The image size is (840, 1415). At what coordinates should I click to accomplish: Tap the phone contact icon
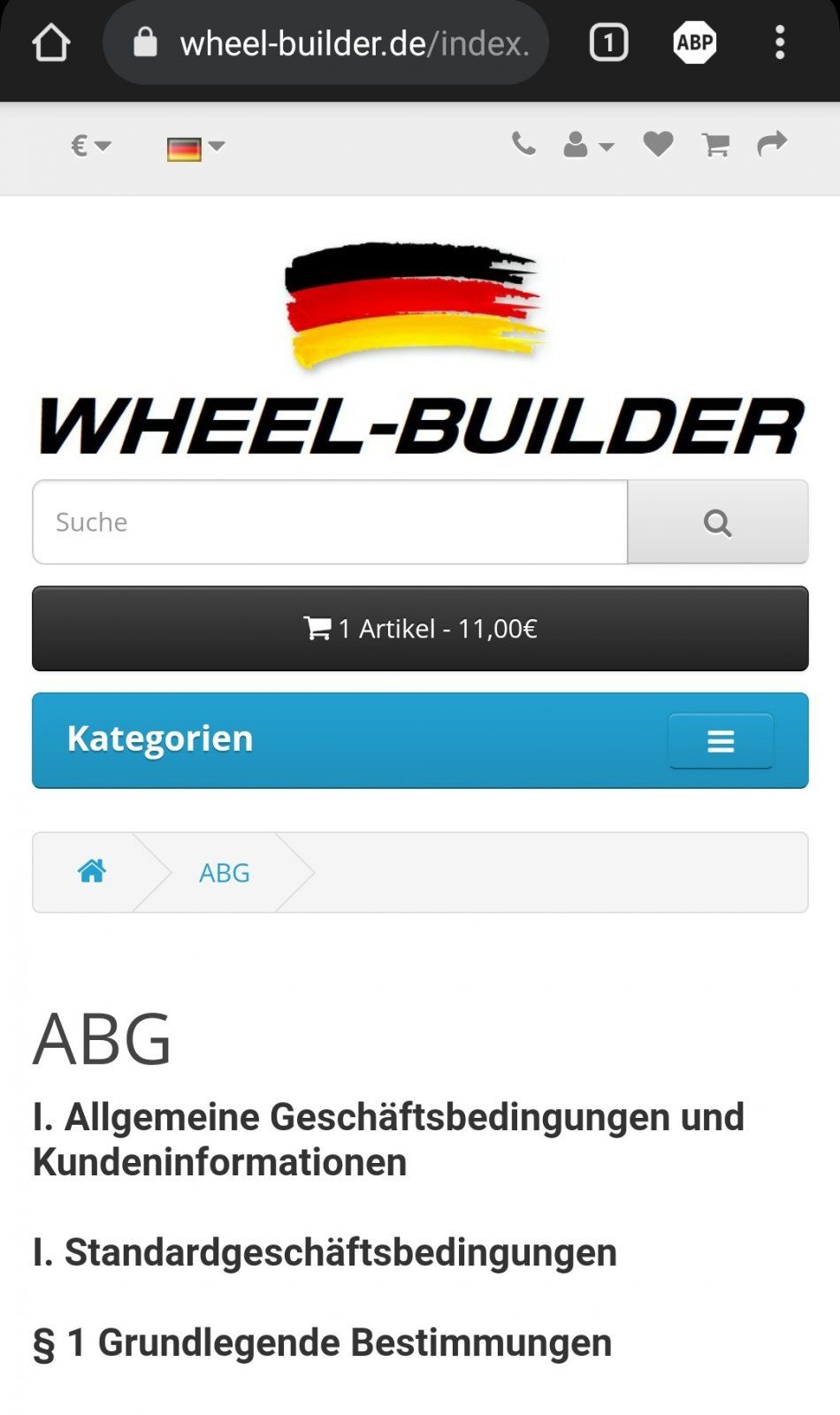(x=523, y=144)
